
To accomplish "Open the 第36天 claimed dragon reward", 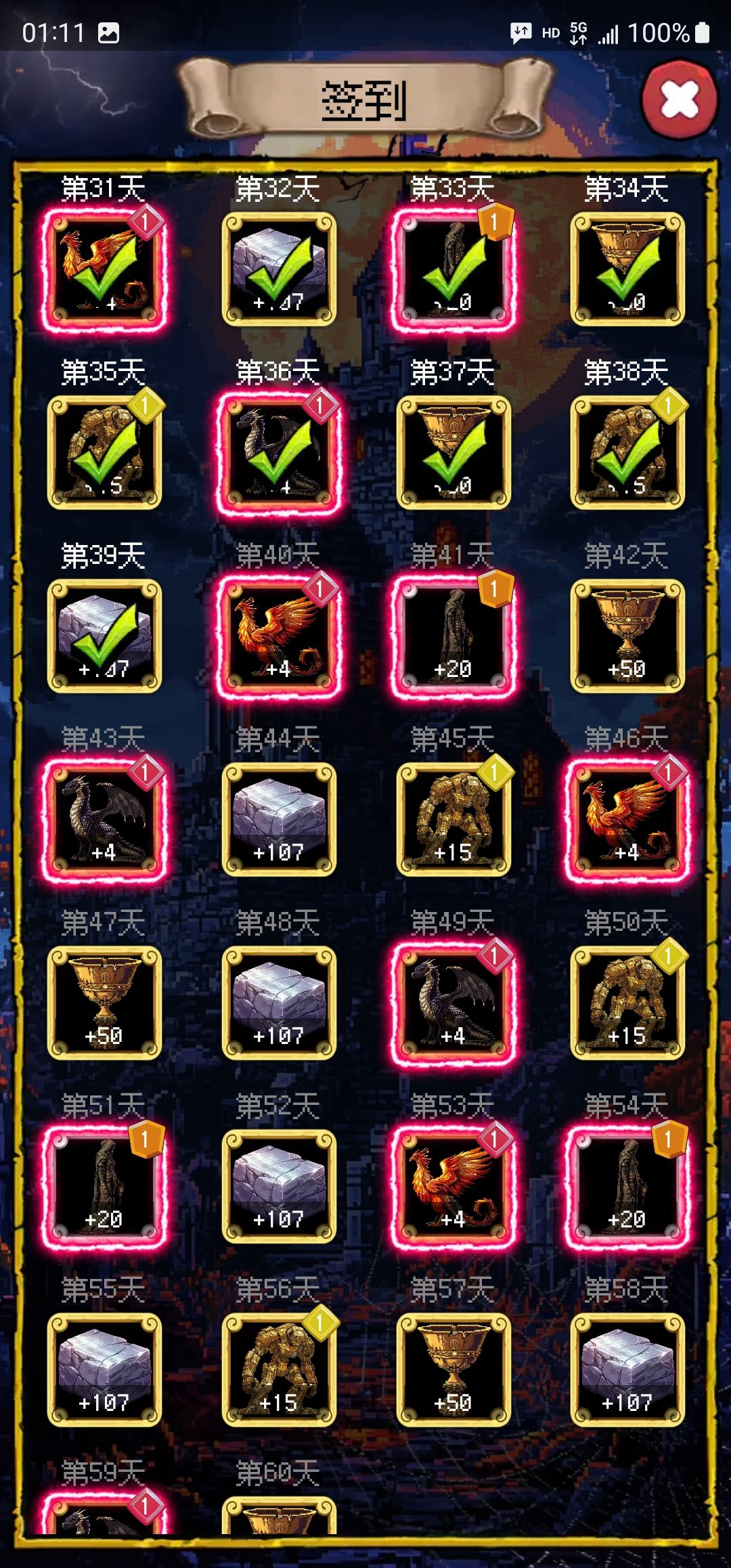I will point(279,453).
